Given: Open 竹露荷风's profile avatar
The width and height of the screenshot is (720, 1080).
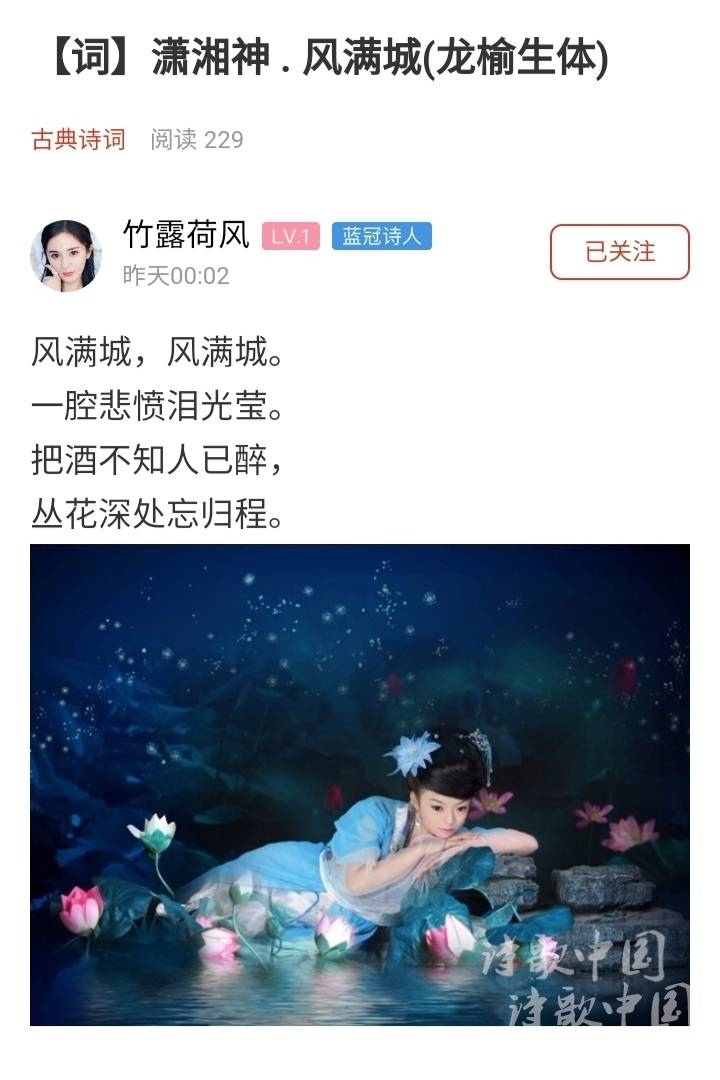Looking at the screenshot, I should (x=66, y=255).
